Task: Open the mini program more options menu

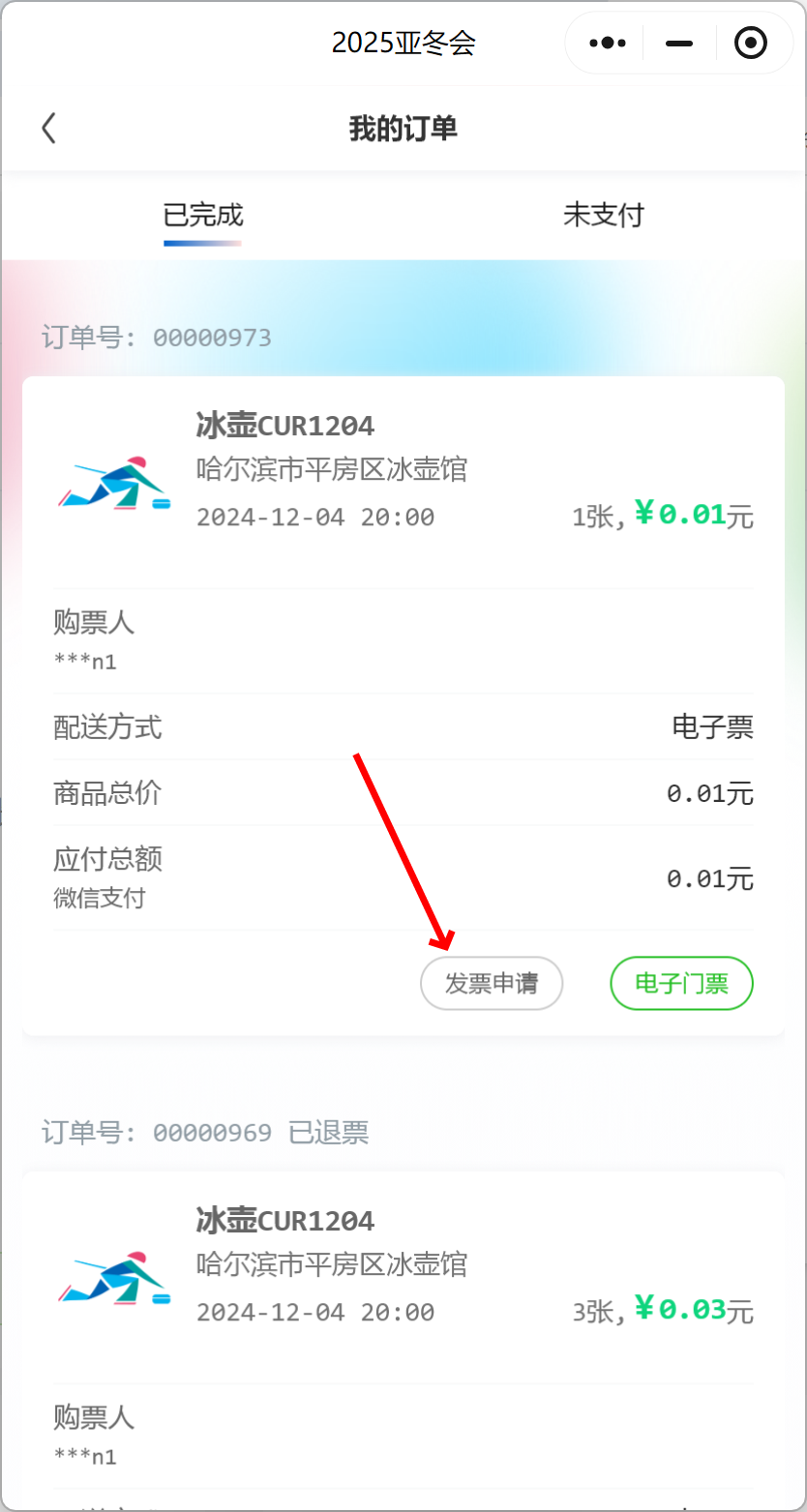Action: click(x=608, y=43)
